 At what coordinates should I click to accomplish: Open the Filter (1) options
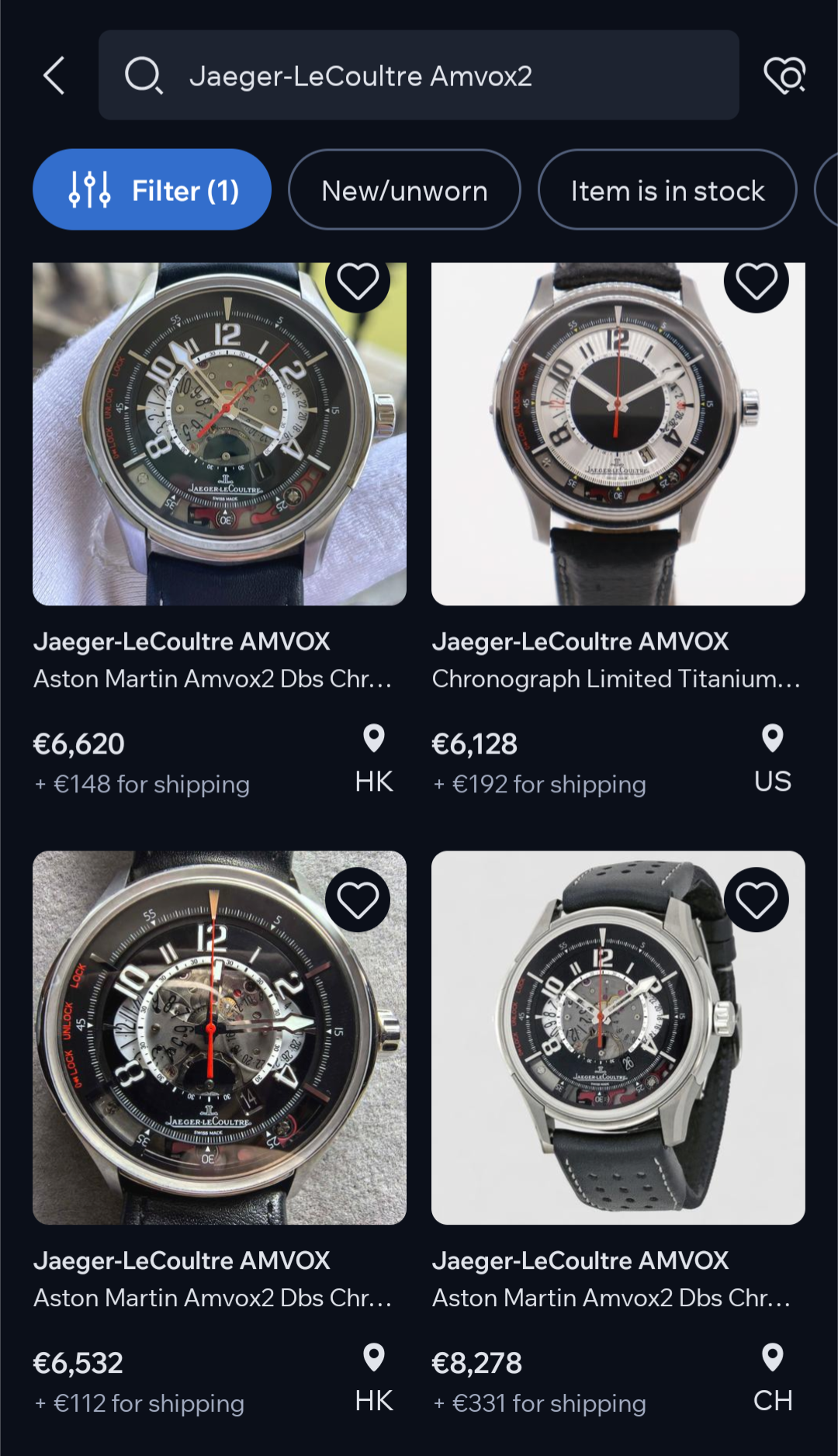click(x=152, y=190)
